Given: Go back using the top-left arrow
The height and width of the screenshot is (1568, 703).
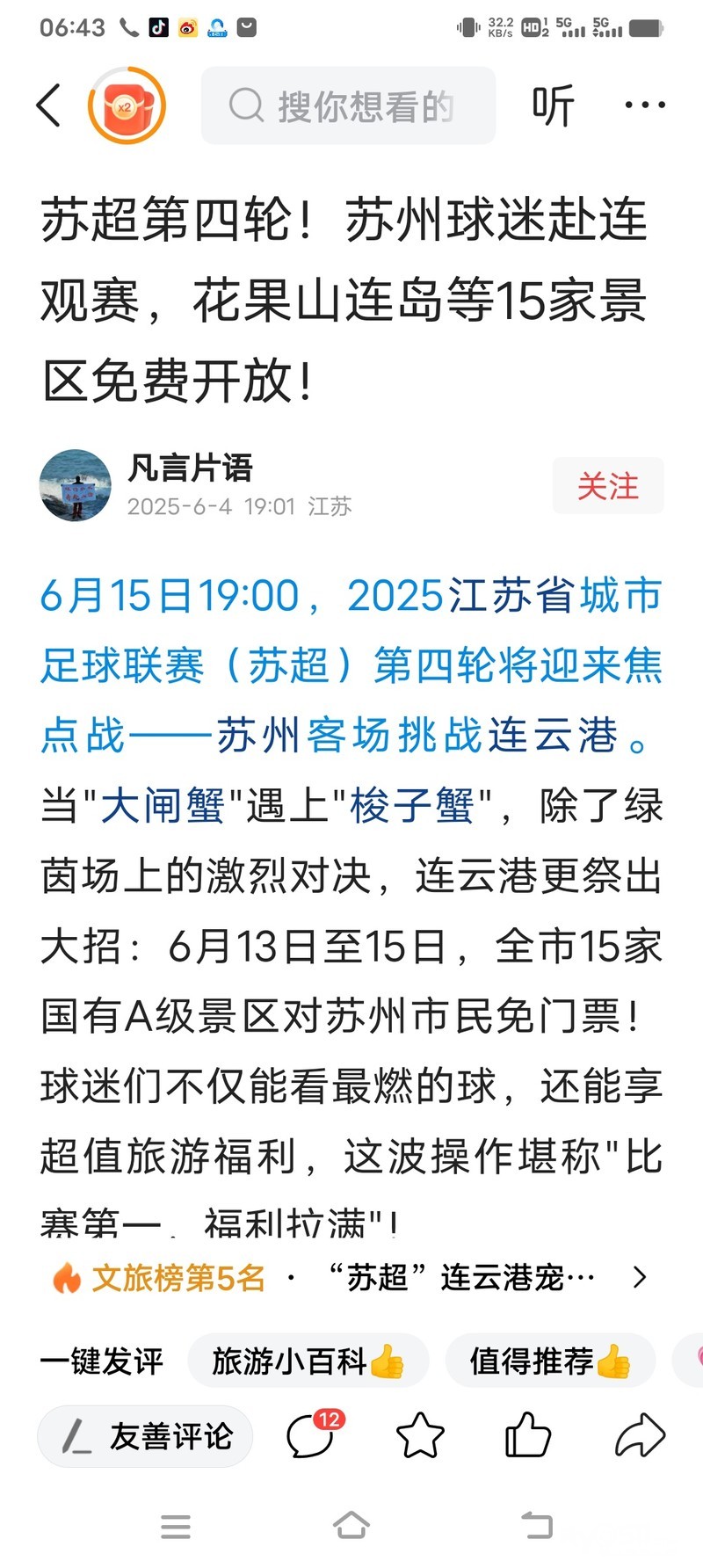Looking at the screenshot, I should [49, 105].
